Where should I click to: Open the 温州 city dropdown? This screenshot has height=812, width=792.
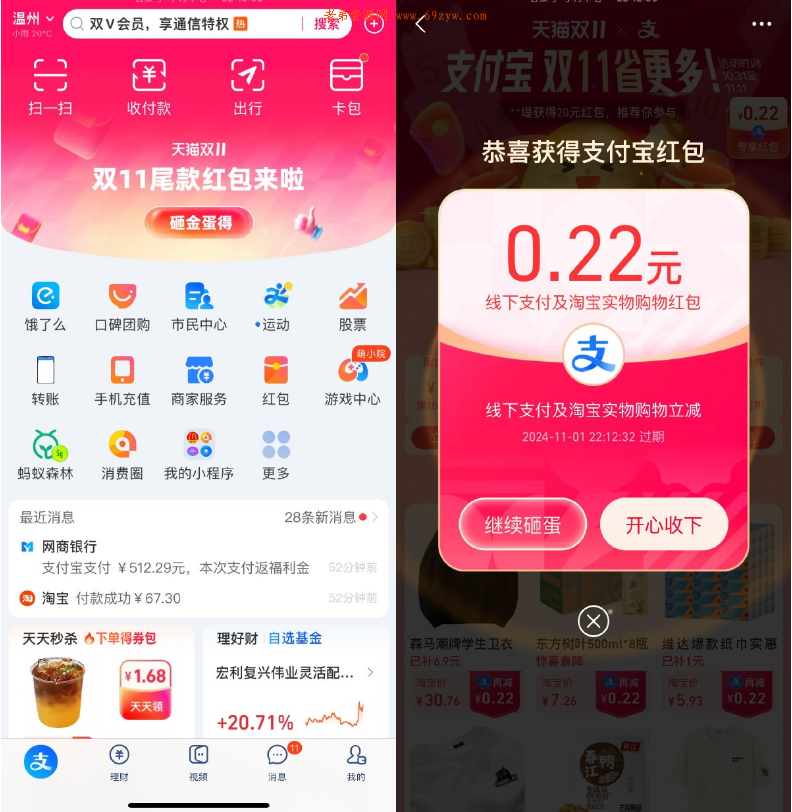[x=33, y=19]
